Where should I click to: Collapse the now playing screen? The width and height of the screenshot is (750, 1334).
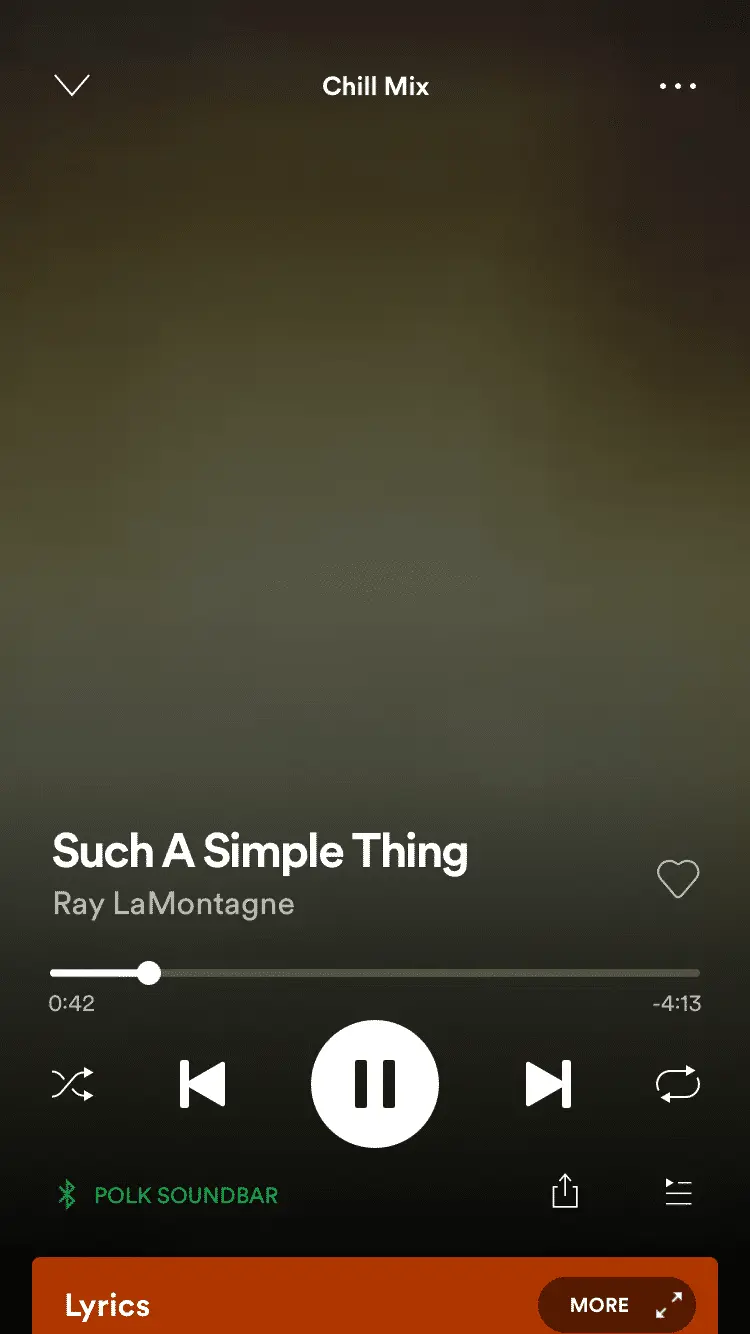coord(72,86)
